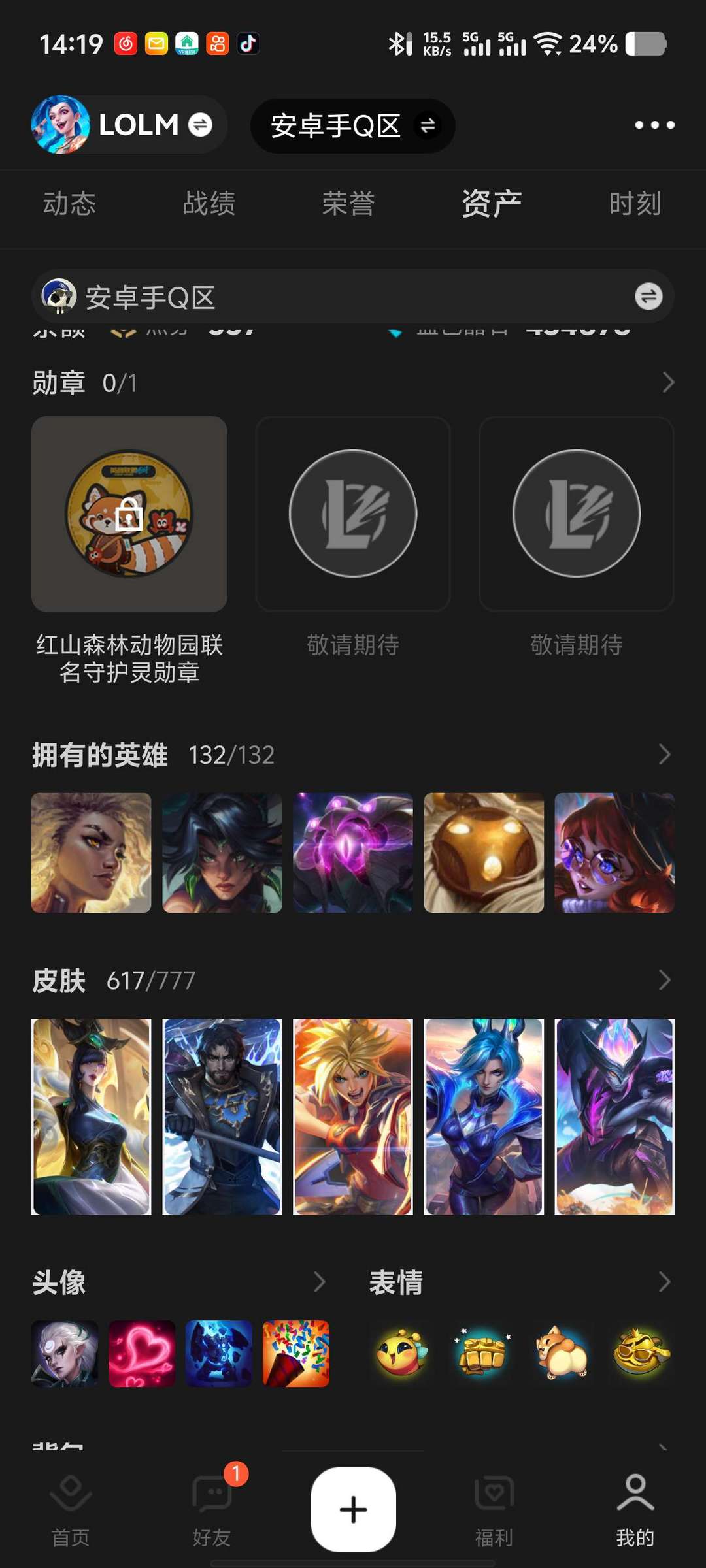Switch game via the LOLM selector
This screenshot has height=1568, width=706.
(129, 125)
